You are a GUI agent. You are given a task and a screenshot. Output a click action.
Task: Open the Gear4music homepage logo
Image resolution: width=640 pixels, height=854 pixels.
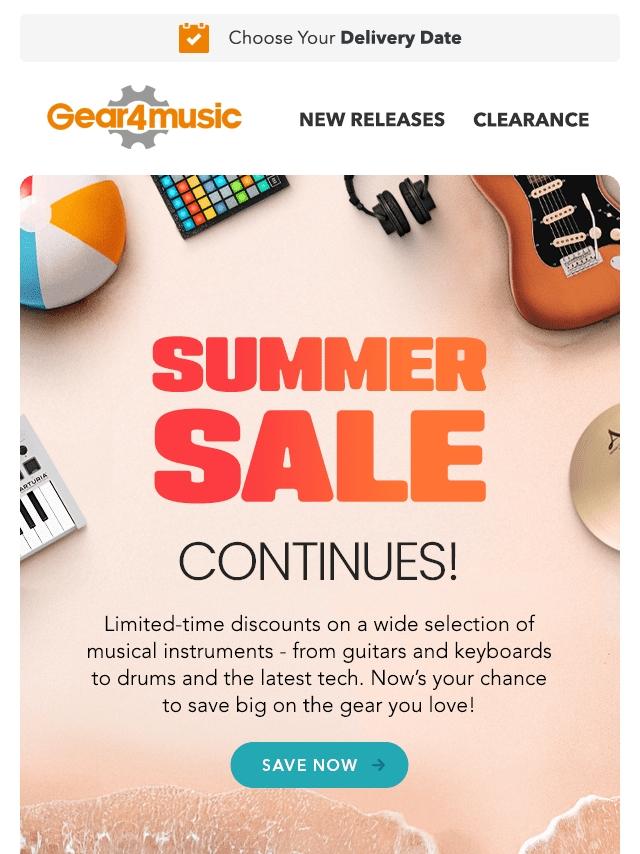pyautogui.click(x=144, y=118)
